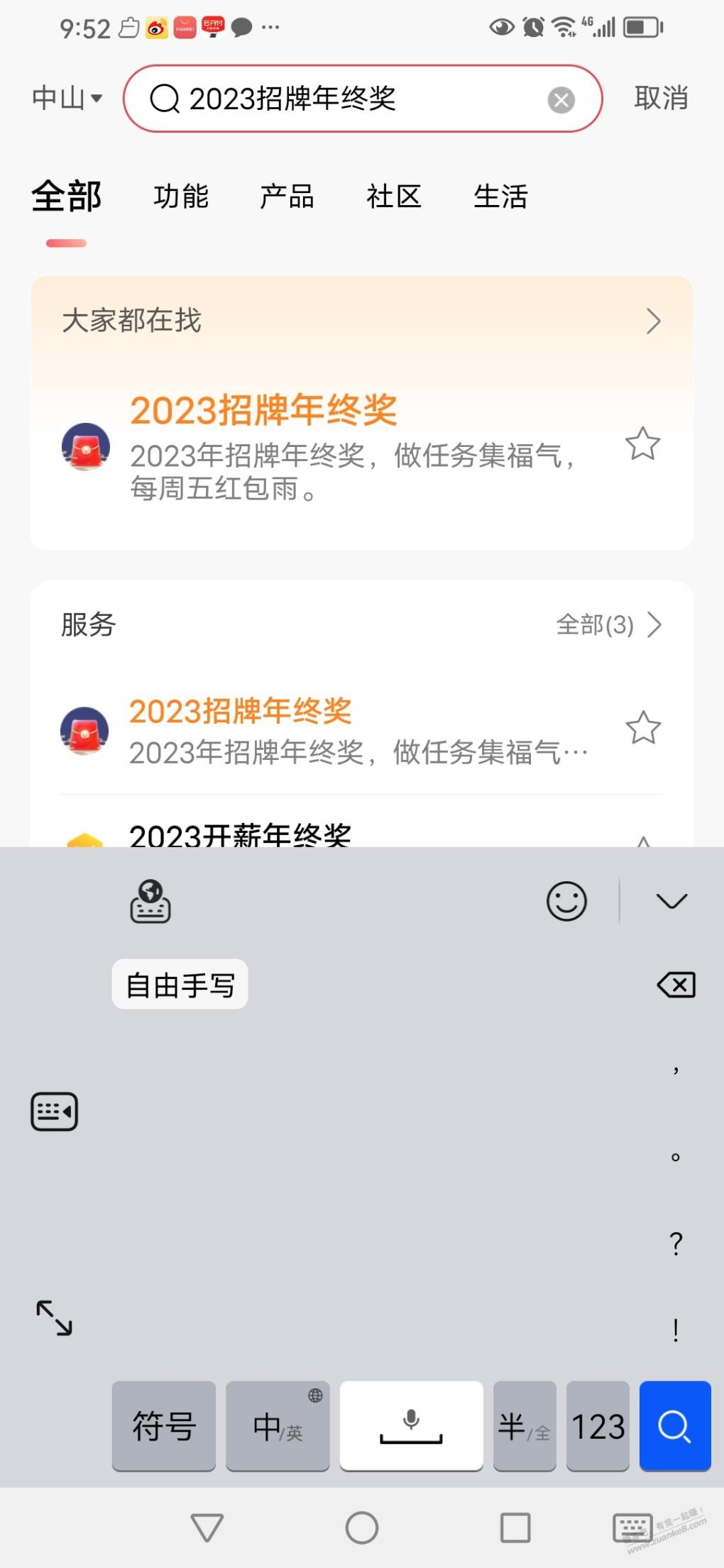View 全部(3) services

tap(609, 625)
